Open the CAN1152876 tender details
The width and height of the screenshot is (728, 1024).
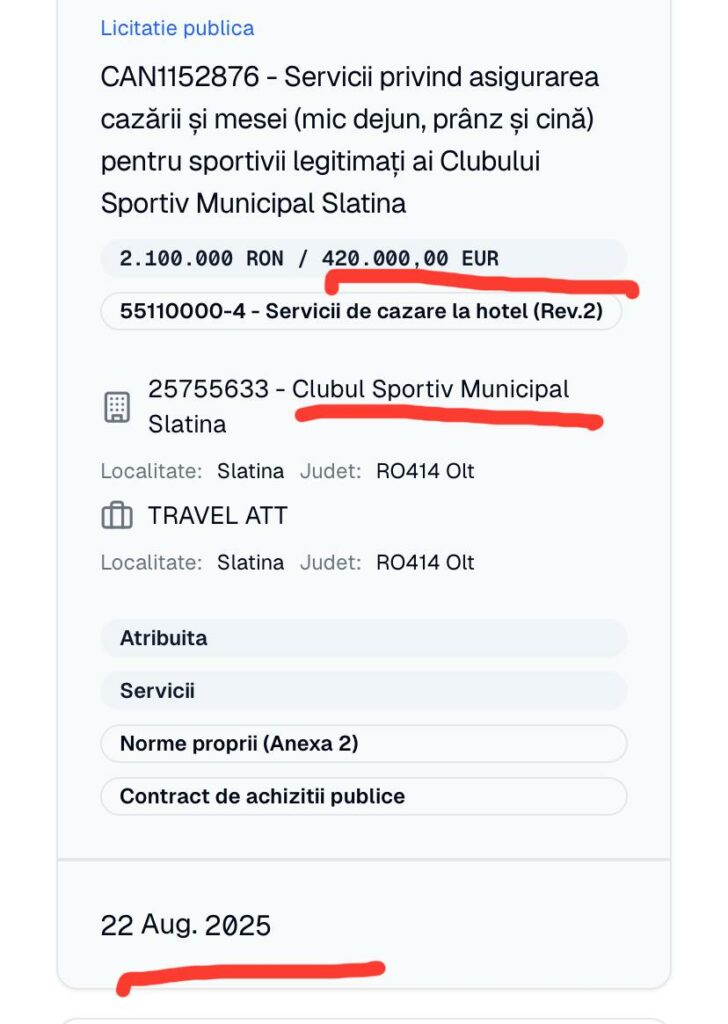tap(350, 140)
